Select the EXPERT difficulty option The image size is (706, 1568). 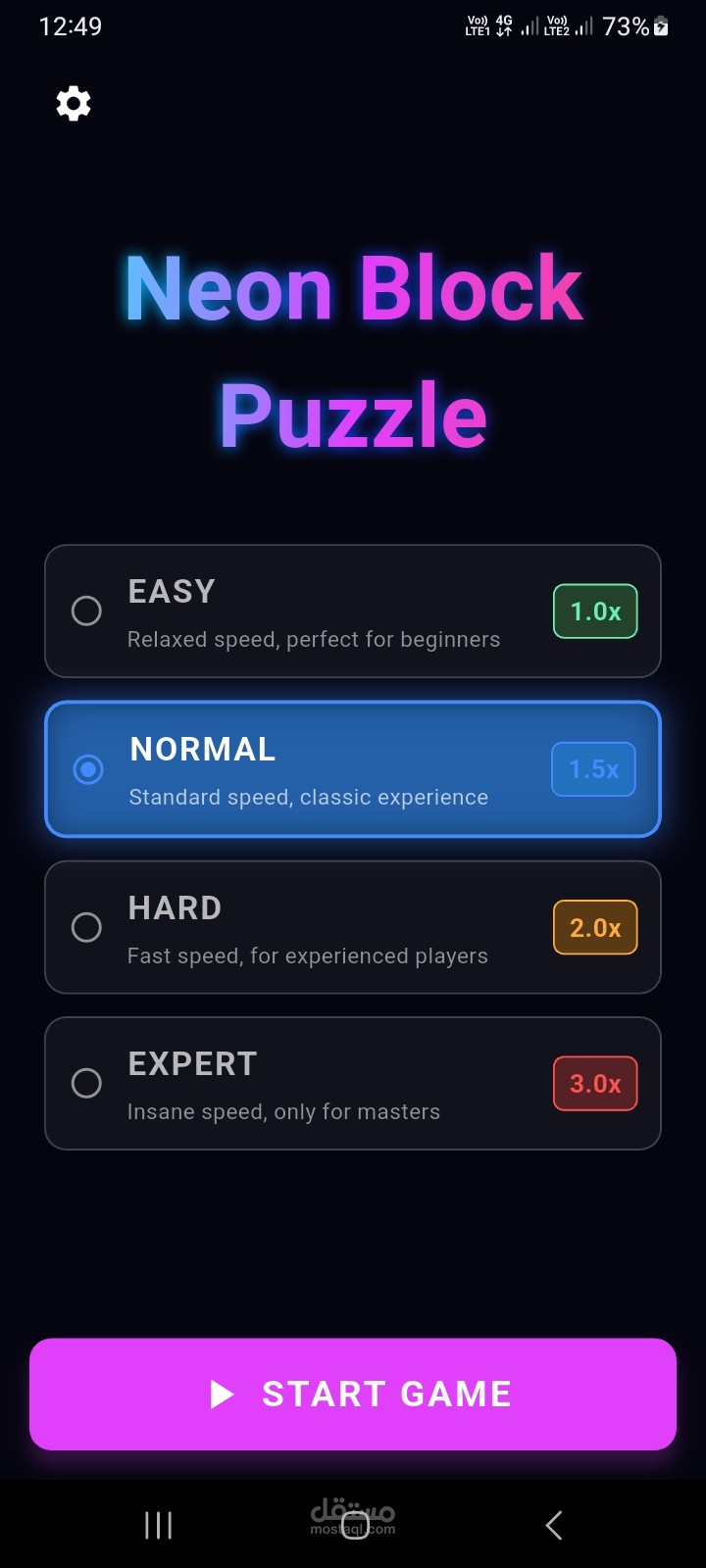(x=353, y=1083)
